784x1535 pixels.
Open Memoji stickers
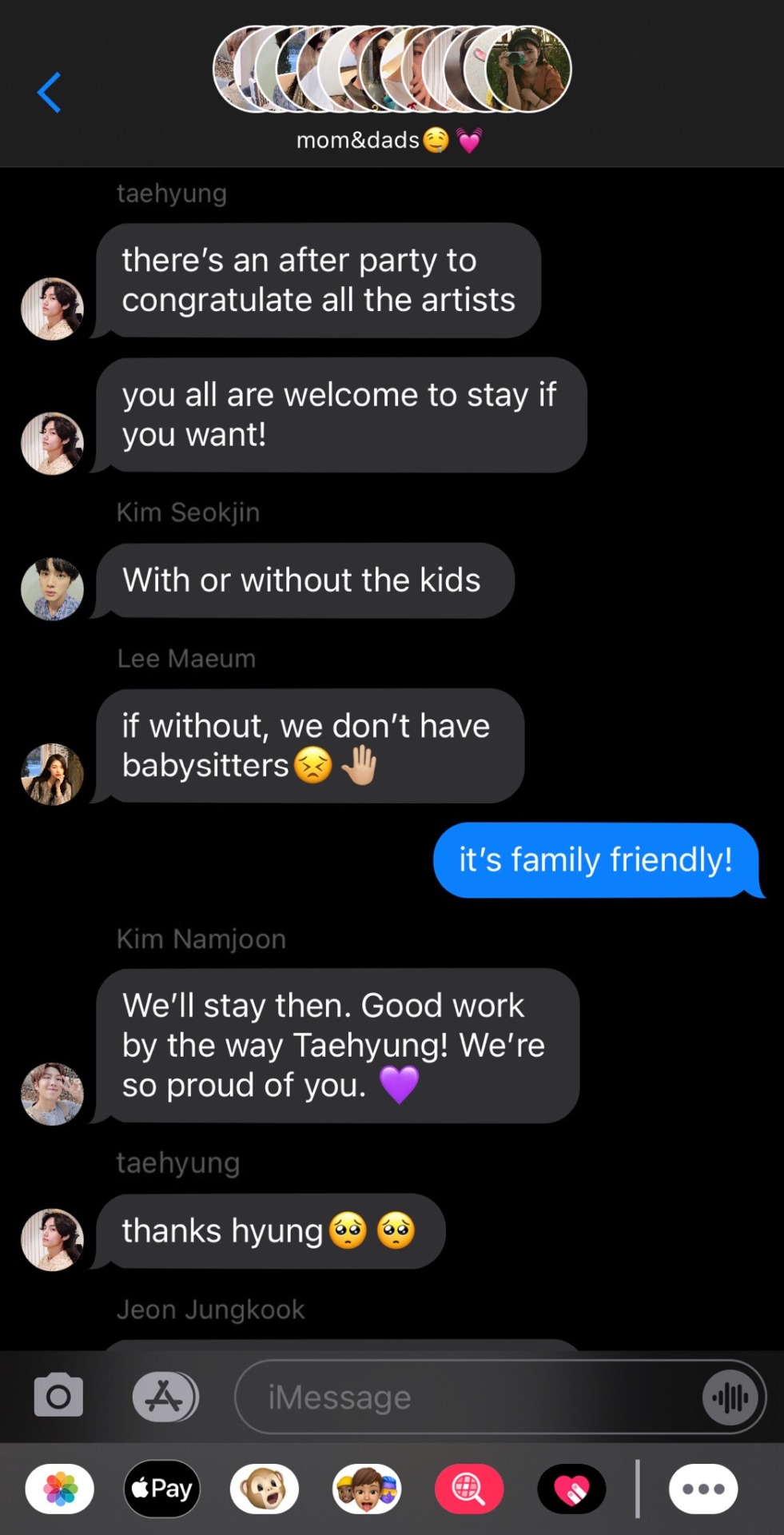367,1489
